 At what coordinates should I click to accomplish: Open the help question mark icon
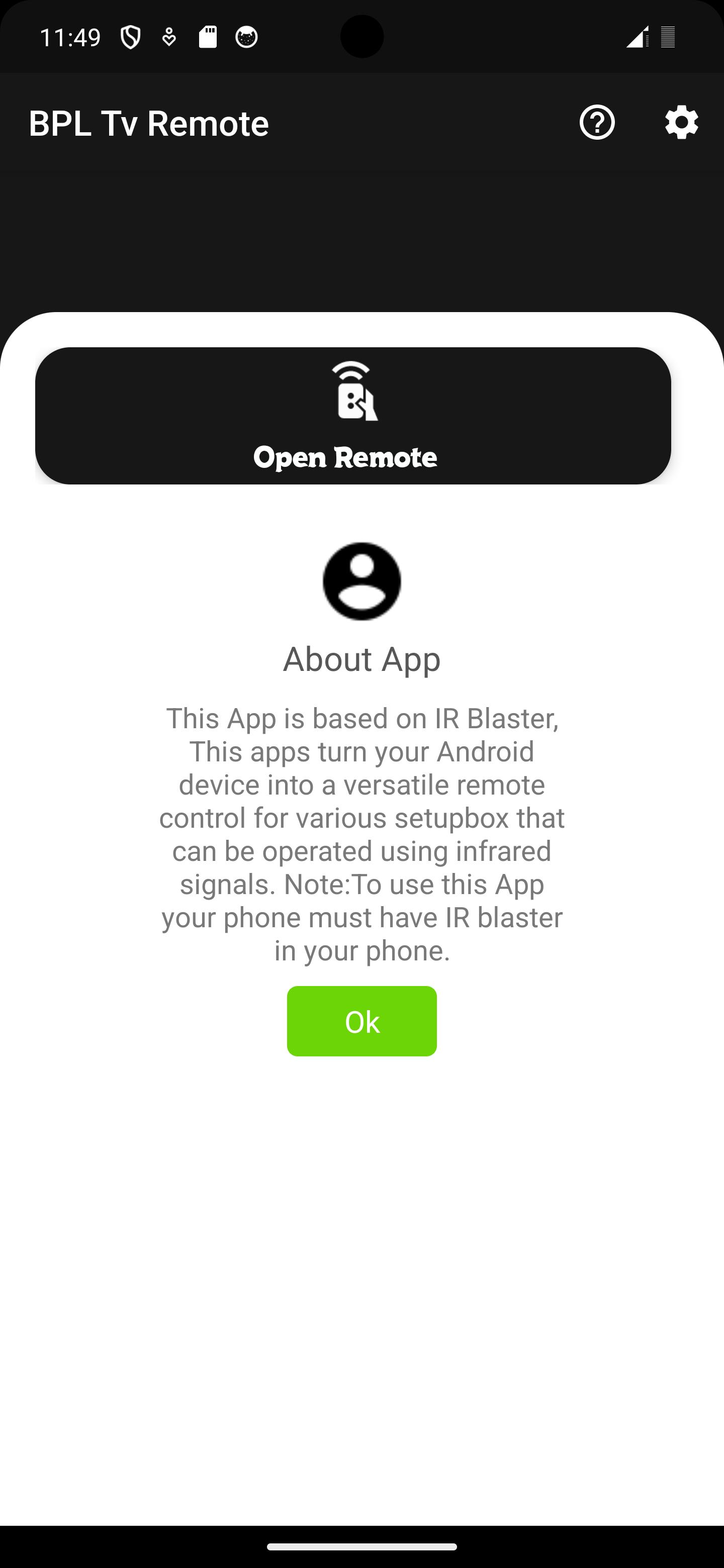pyautogui.click(x=597, y=122)
